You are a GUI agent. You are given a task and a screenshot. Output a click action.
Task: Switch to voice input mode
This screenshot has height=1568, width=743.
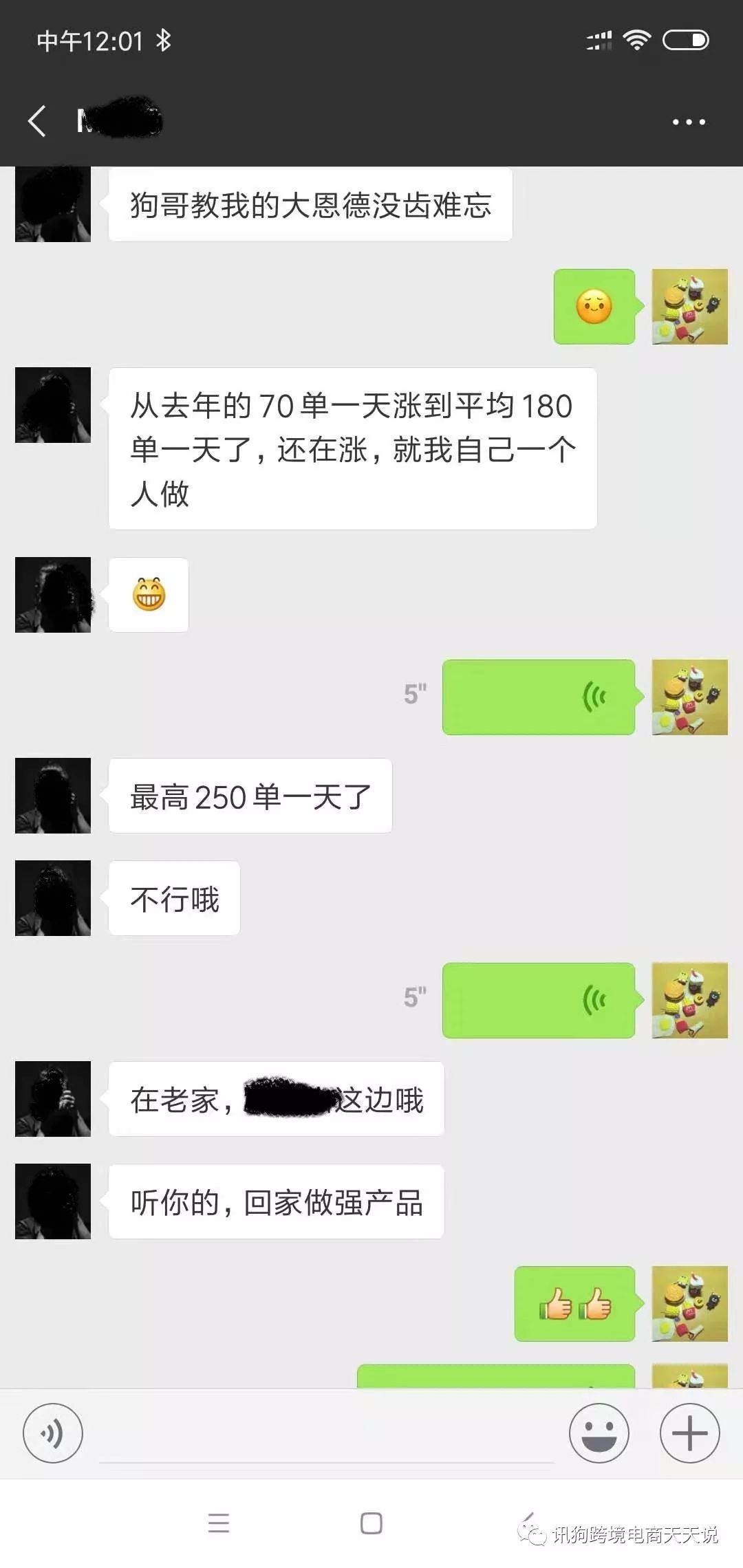pos(53,1433)
